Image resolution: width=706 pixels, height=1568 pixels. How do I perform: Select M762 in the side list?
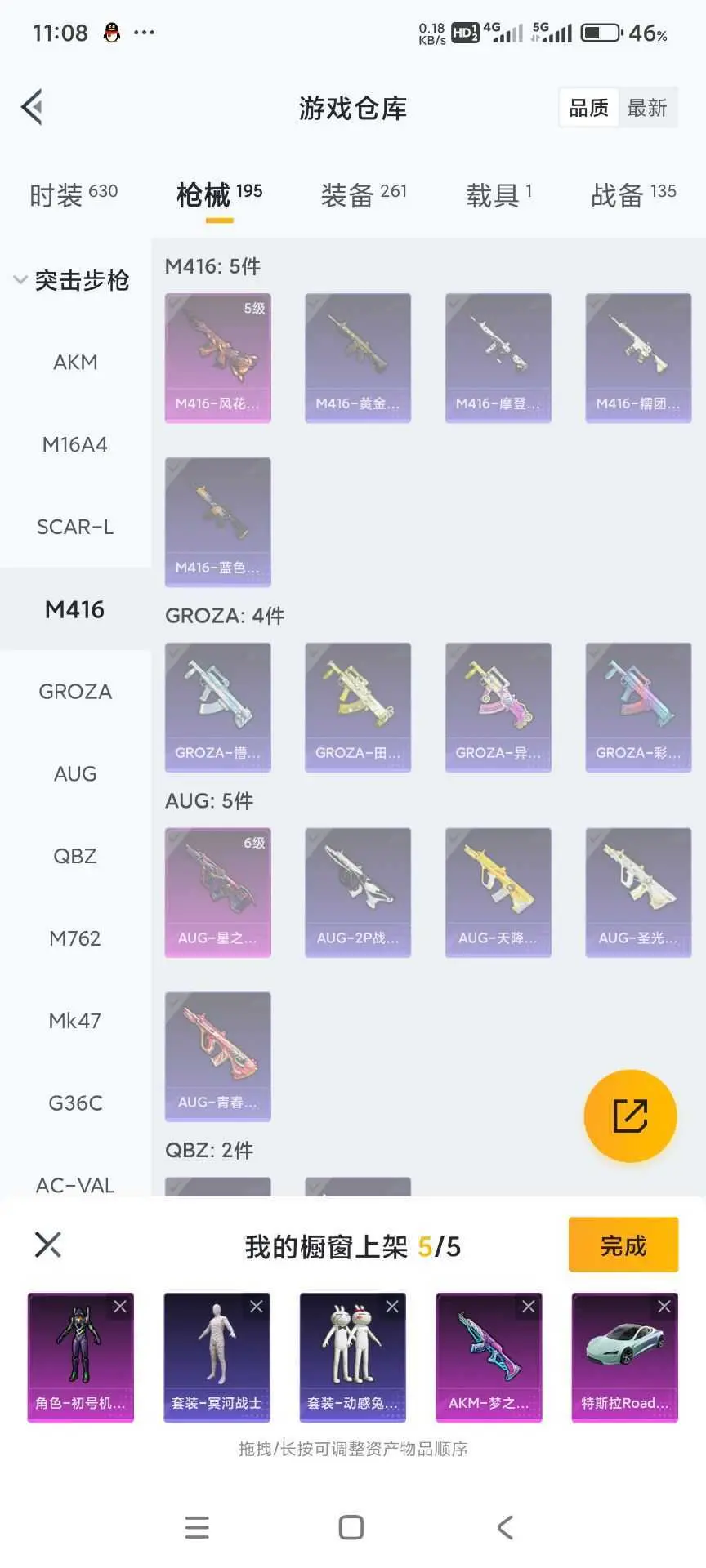pyautogui.click(x=75, y=938)
